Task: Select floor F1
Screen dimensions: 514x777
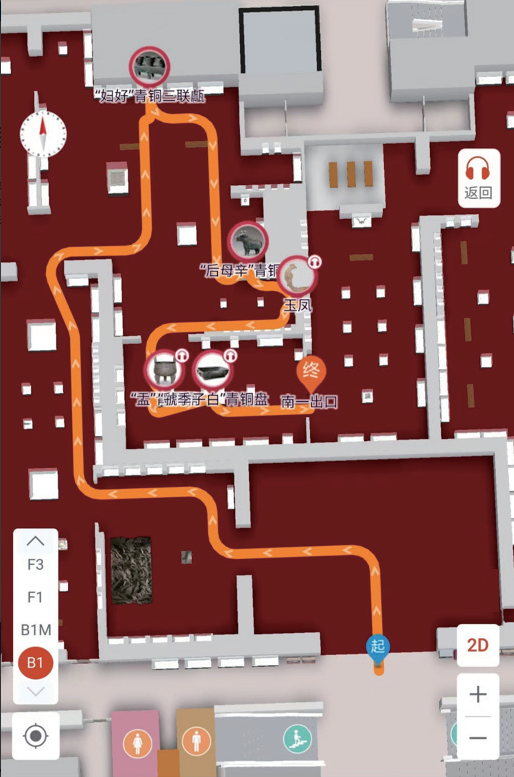Action: point(35,597)
